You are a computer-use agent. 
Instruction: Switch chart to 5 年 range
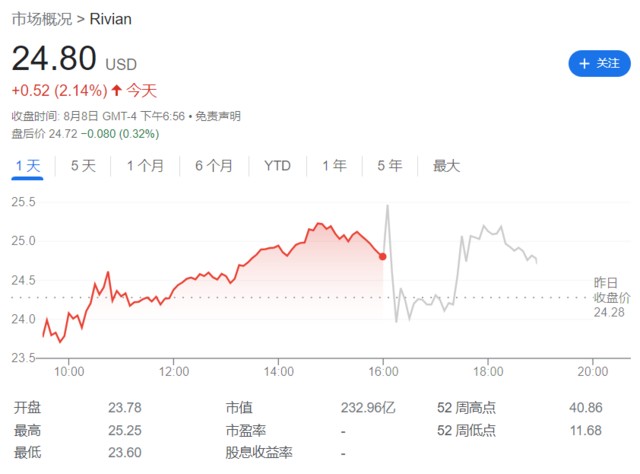point(389,166)
